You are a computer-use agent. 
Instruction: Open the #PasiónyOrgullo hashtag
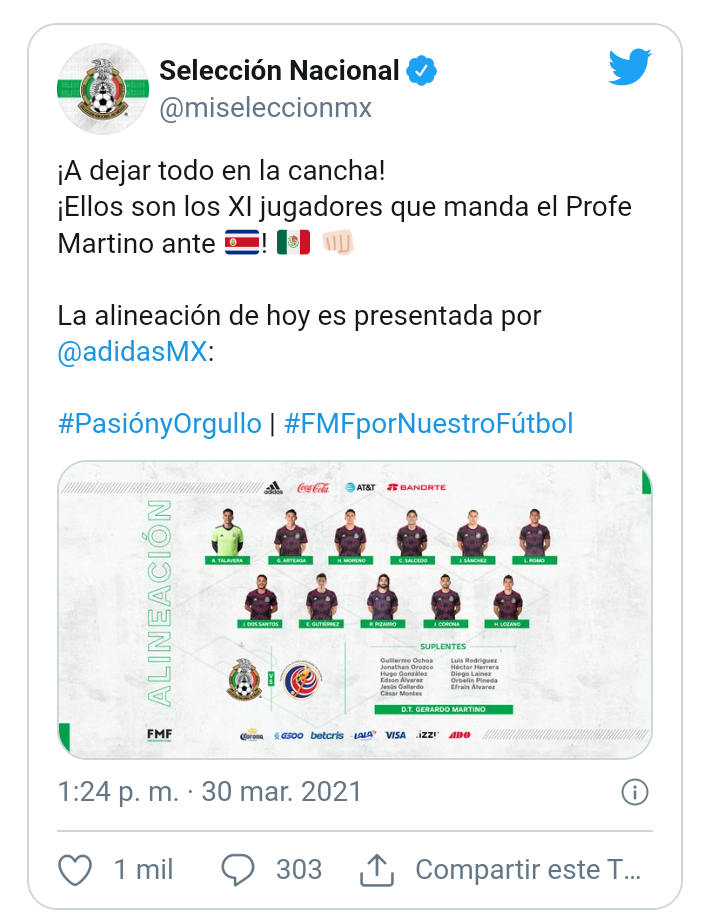click(x=160, y=423)
